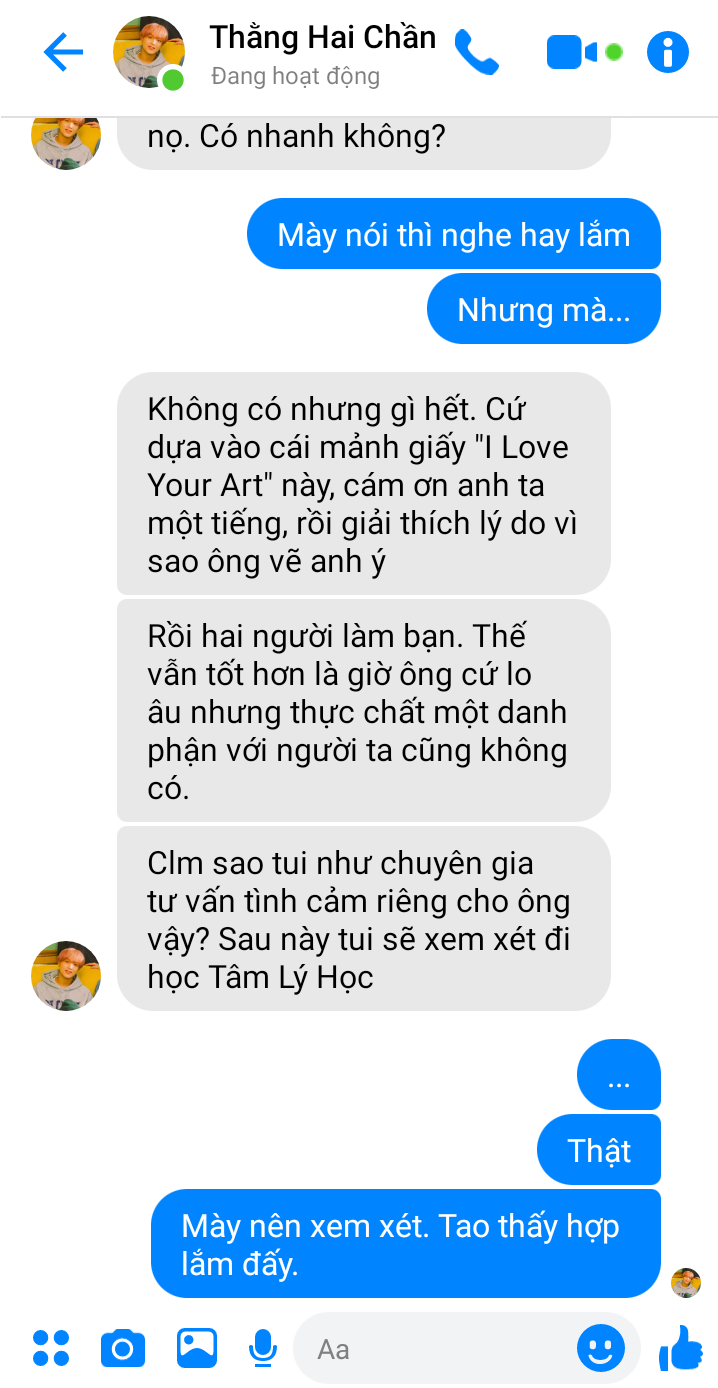Open the camera
718x1388 pixels.
point(123,1348)
